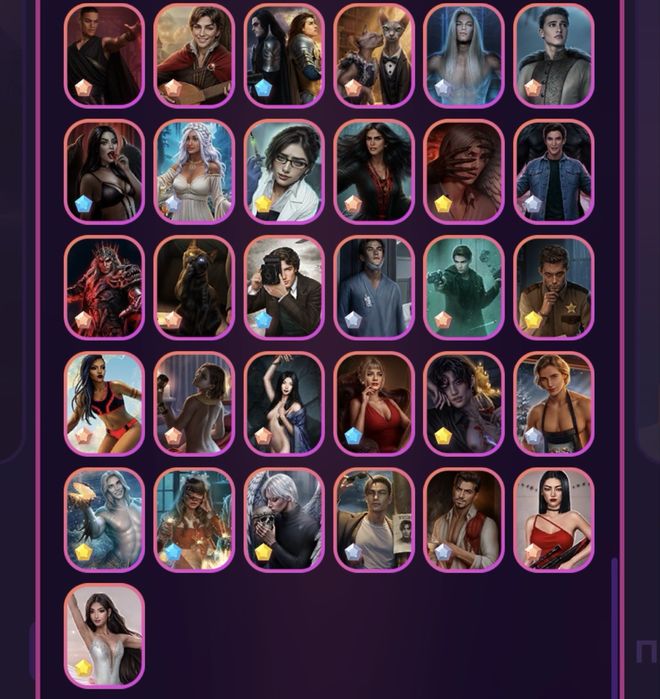
Task: Open the blonde woman in red dress card
Action: click(374, 403)
